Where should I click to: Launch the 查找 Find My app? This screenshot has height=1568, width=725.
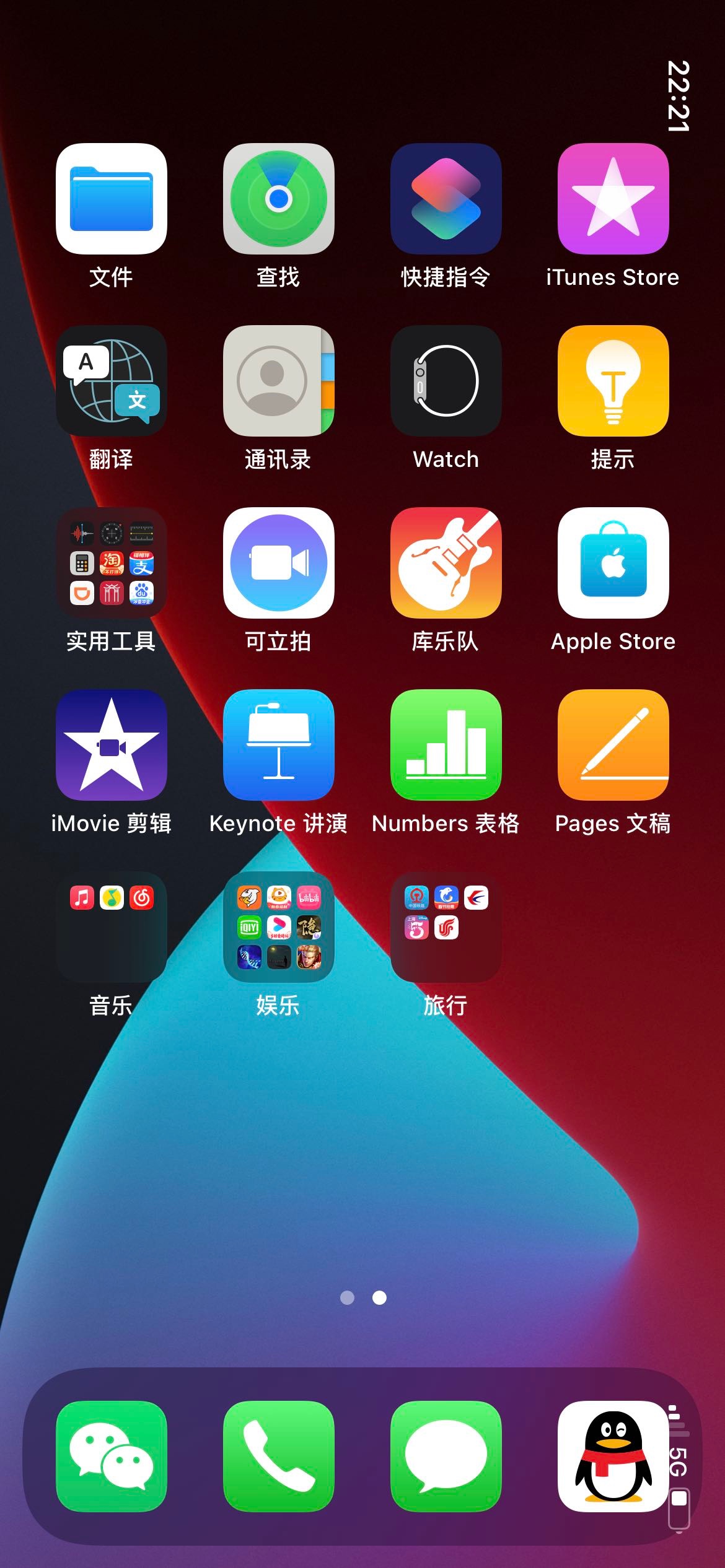pyautogui.click(x=279, y=199)
